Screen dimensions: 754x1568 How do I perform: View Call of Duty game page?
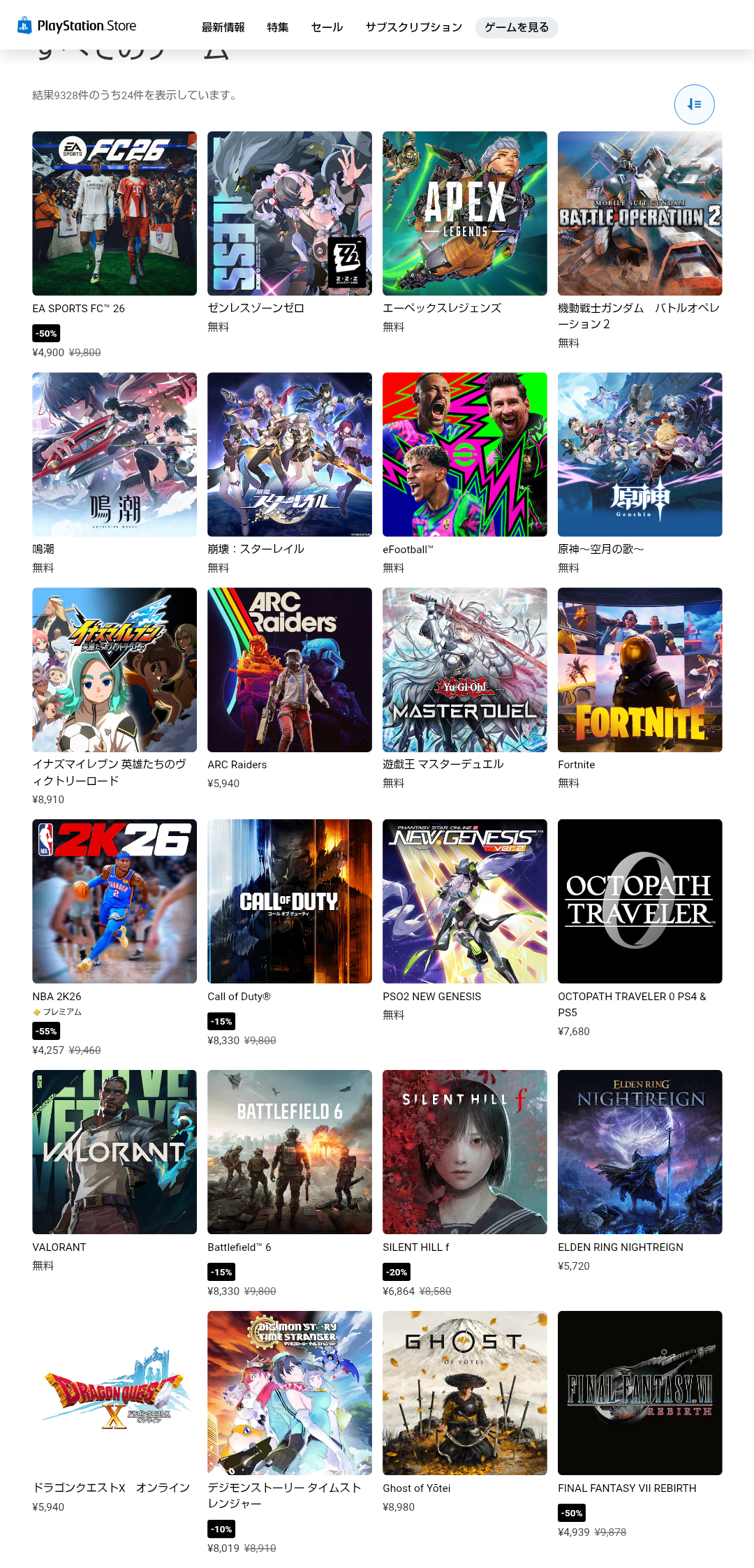pyautogui.click(x=290, y=901)
